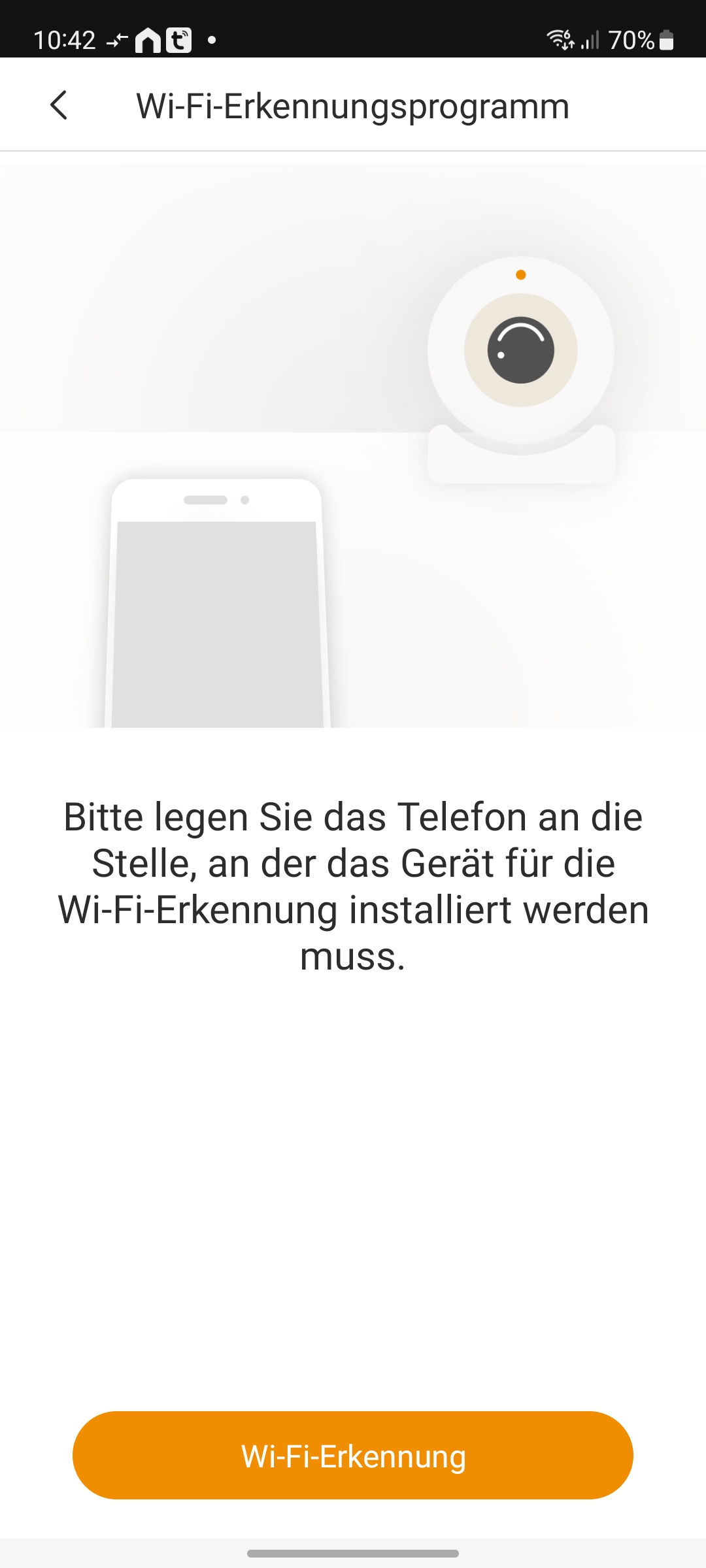
Task: Start the Wi-Fi-Erkennung
Action: point(353,1456)
